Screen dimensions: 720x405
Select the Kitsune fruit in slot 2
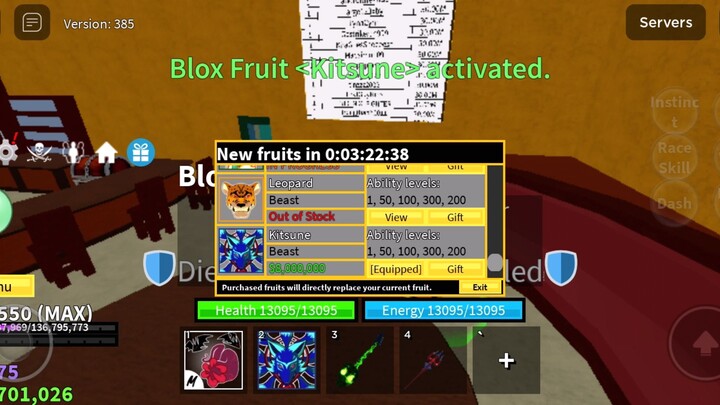(285, 360)
